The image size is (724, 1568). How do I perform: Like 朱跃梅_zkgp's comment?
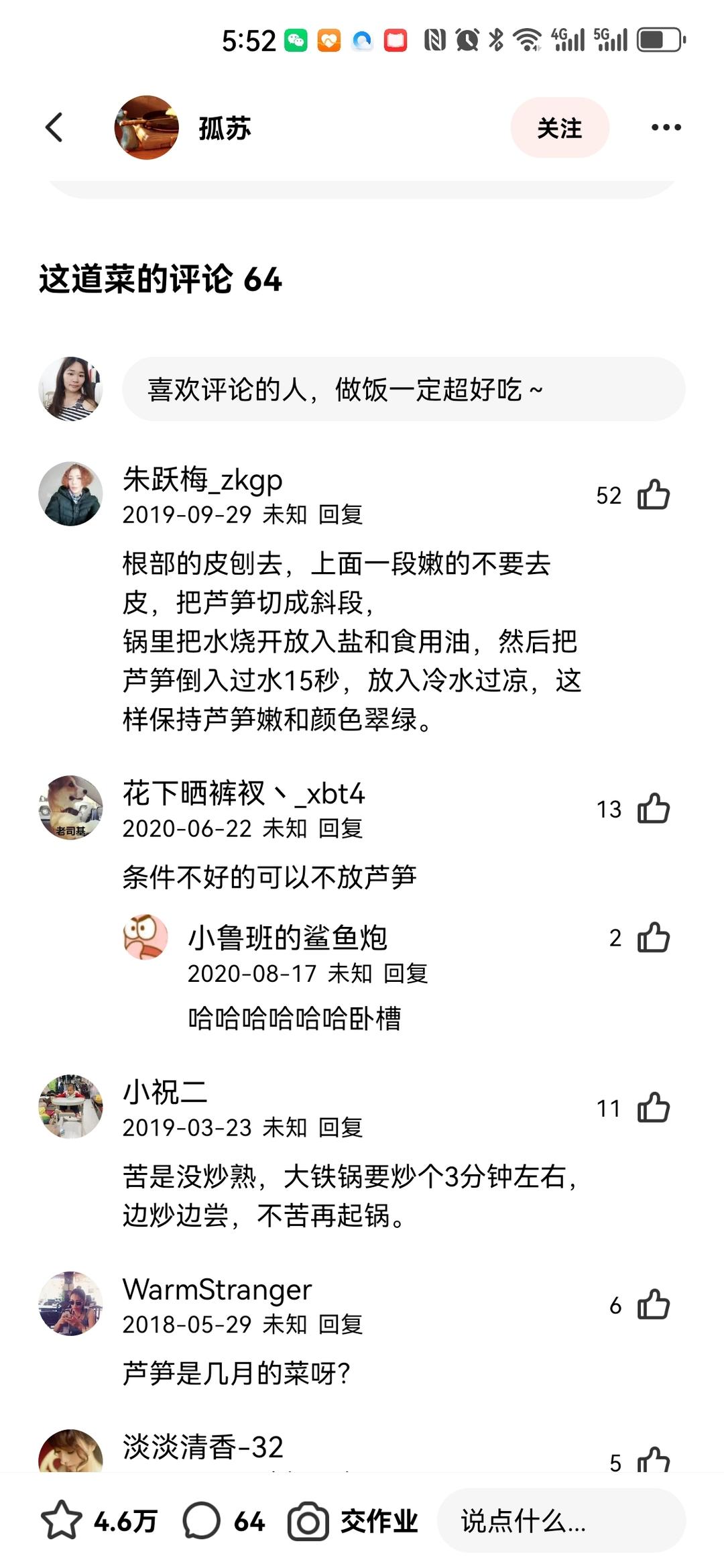click(x=653, y=495)
